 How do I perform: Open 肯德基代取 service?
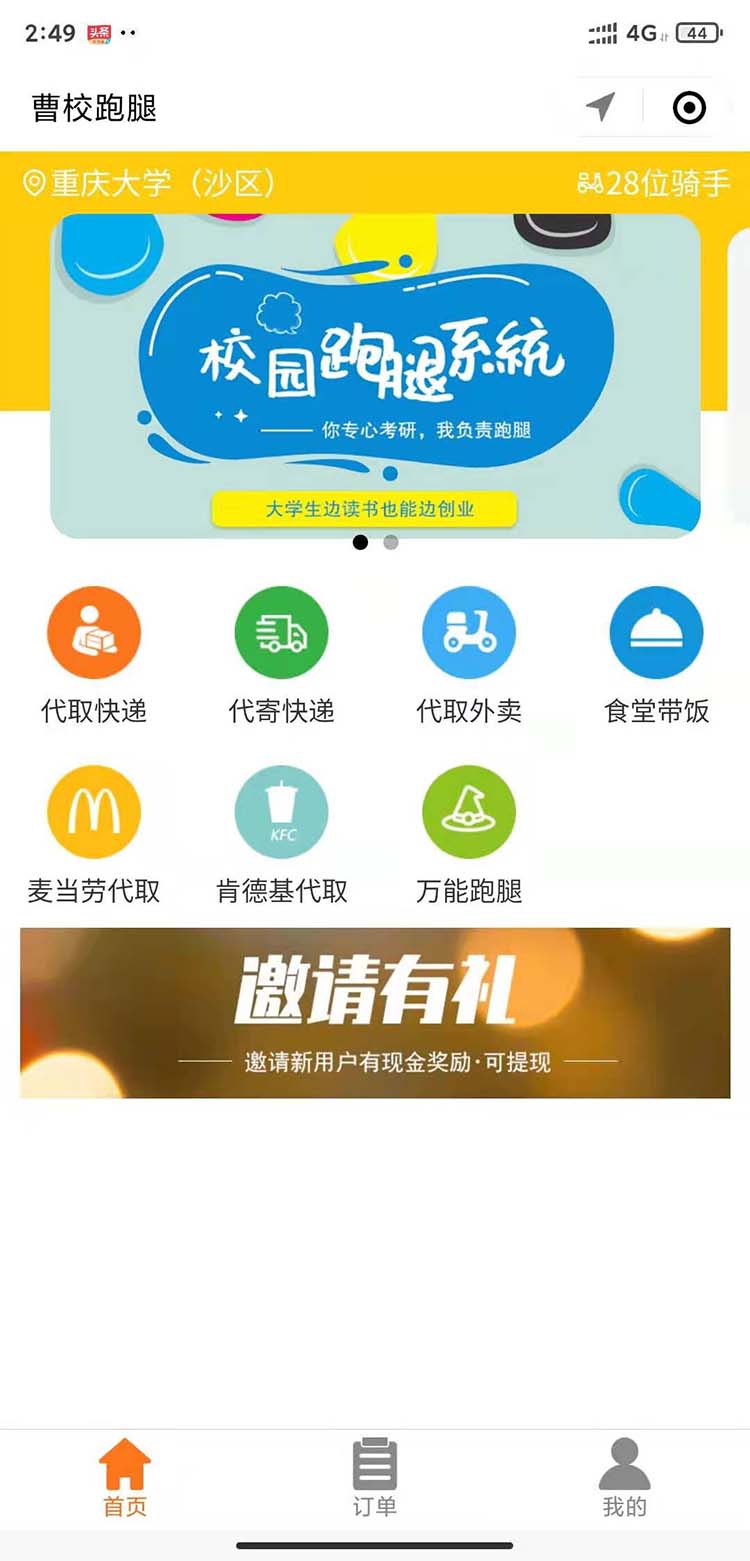281,835
